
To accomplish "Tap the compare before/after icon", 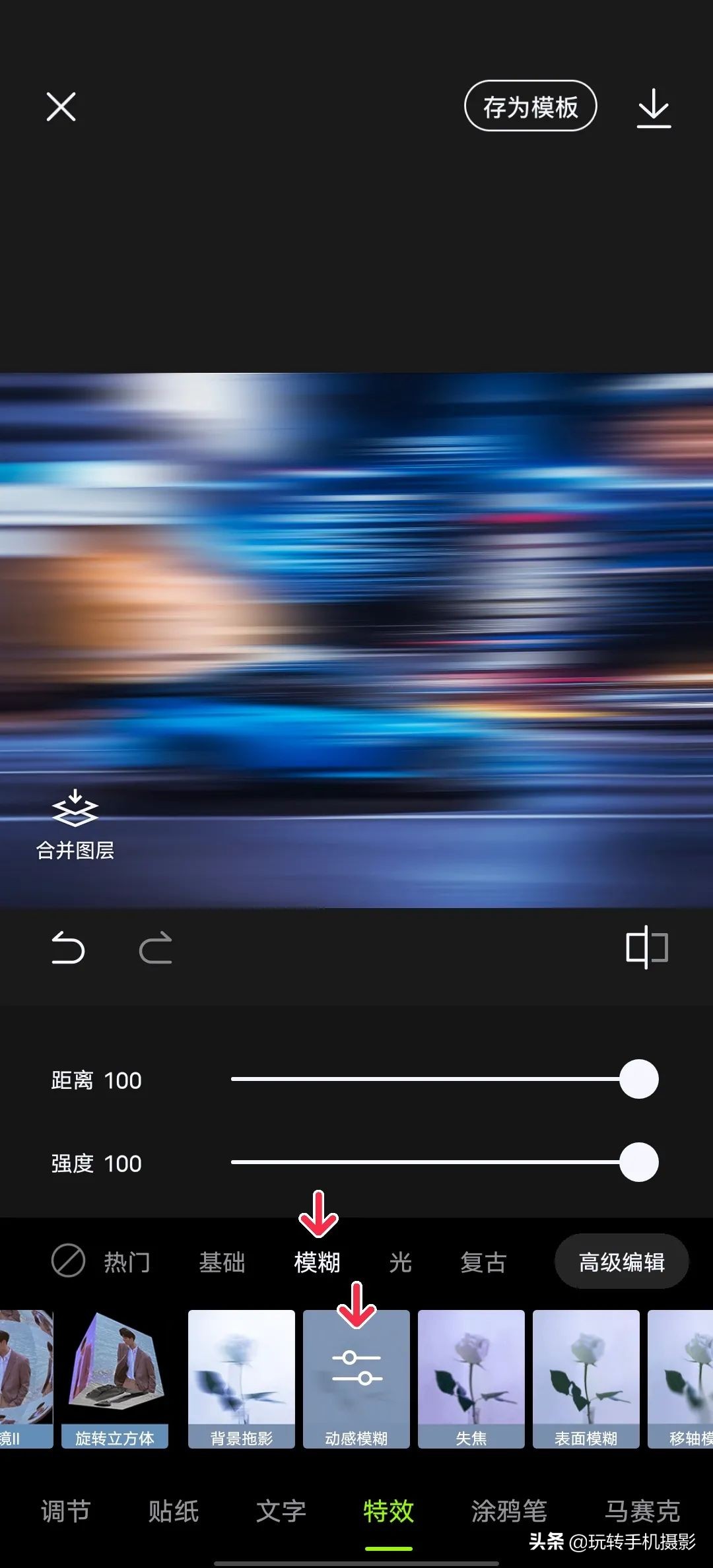I will [x=647, y=948].
